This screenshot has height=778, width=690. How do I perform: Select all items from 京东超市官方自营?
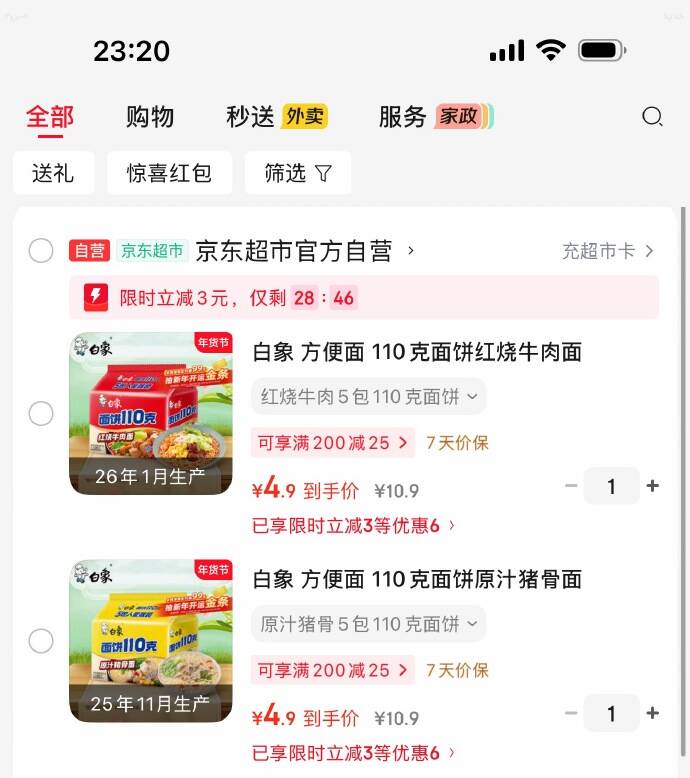pos(41,251)
